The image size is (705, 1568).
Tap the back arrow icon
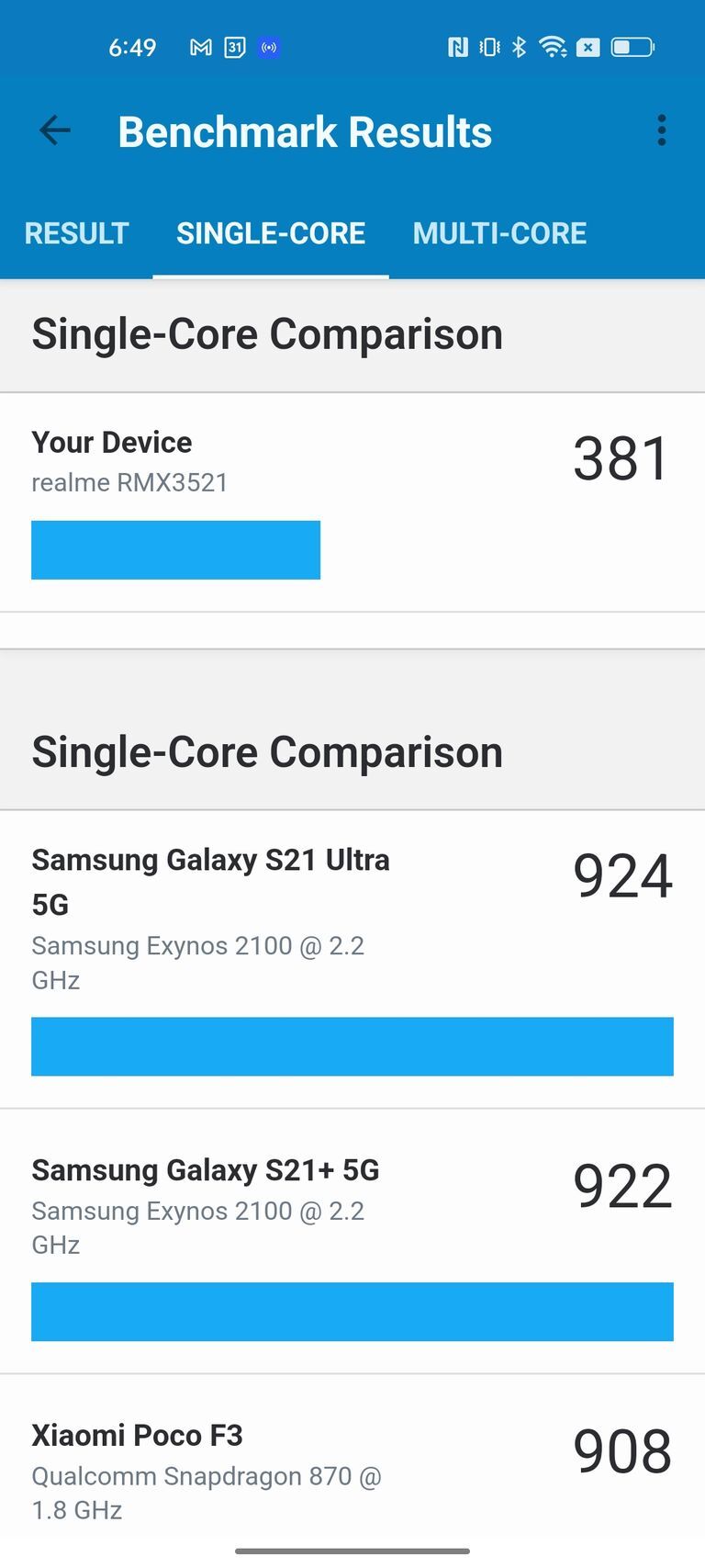coord(54,130)
